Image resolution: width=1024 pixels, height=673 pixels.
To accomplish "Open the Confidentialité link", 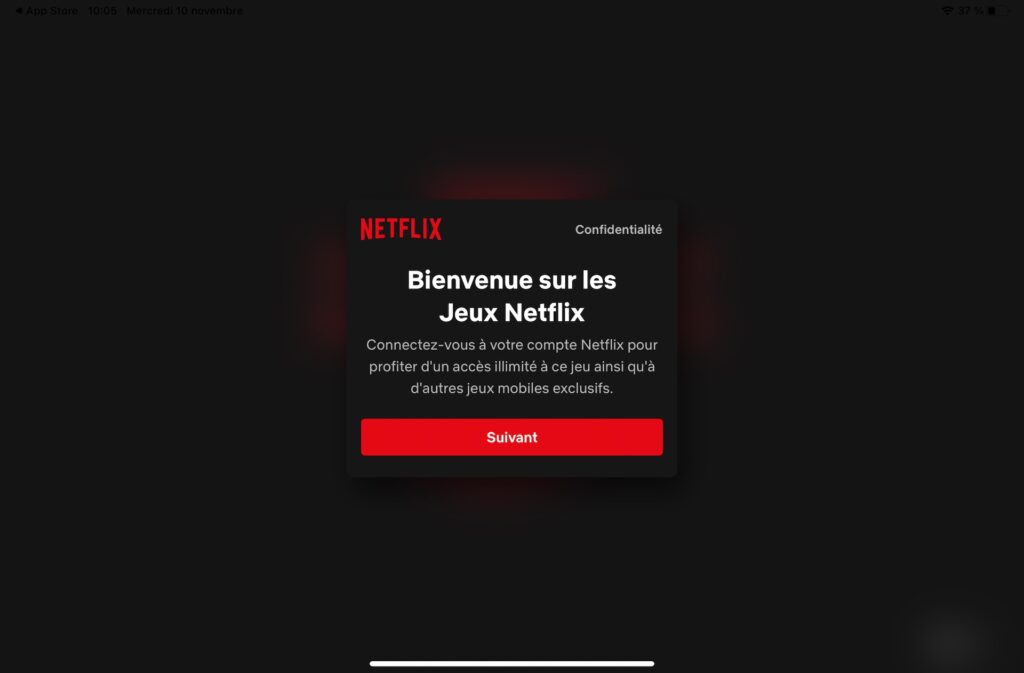I will (x=618, y=229).
